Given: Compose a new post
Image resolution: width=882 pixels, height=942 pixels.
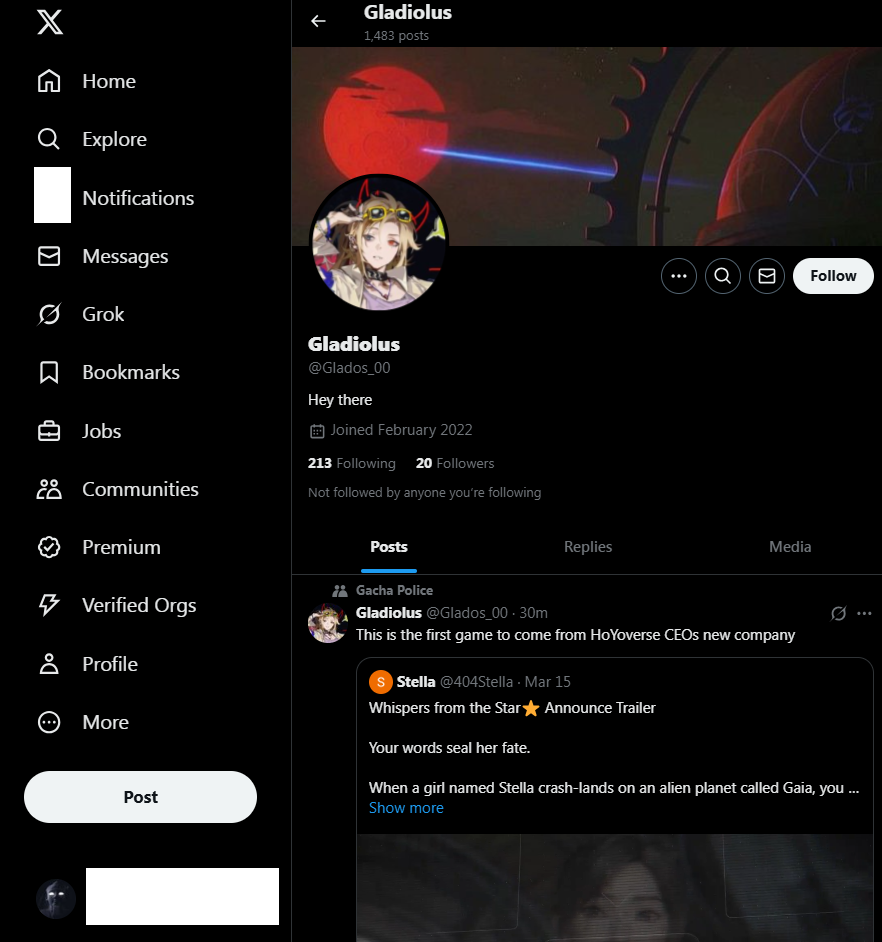Looking at the screenshot, I should click(140, 797).
